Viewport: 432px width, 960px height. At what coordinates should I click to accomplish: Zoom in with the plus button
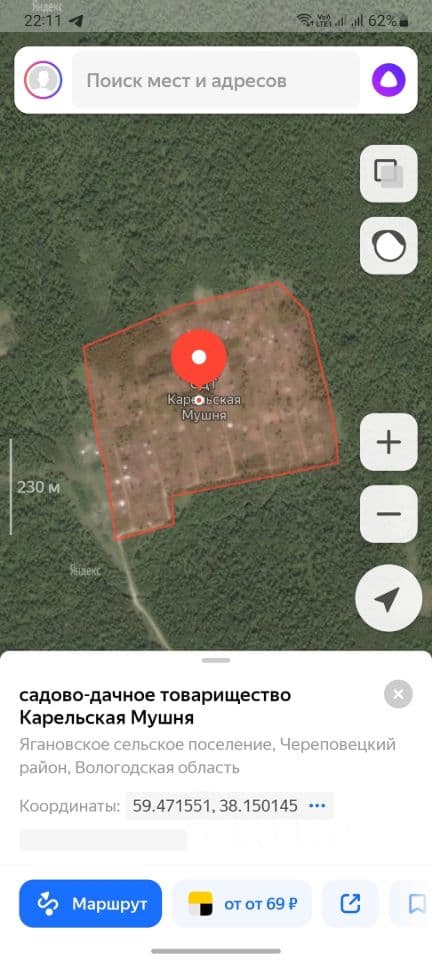[389, 442]
